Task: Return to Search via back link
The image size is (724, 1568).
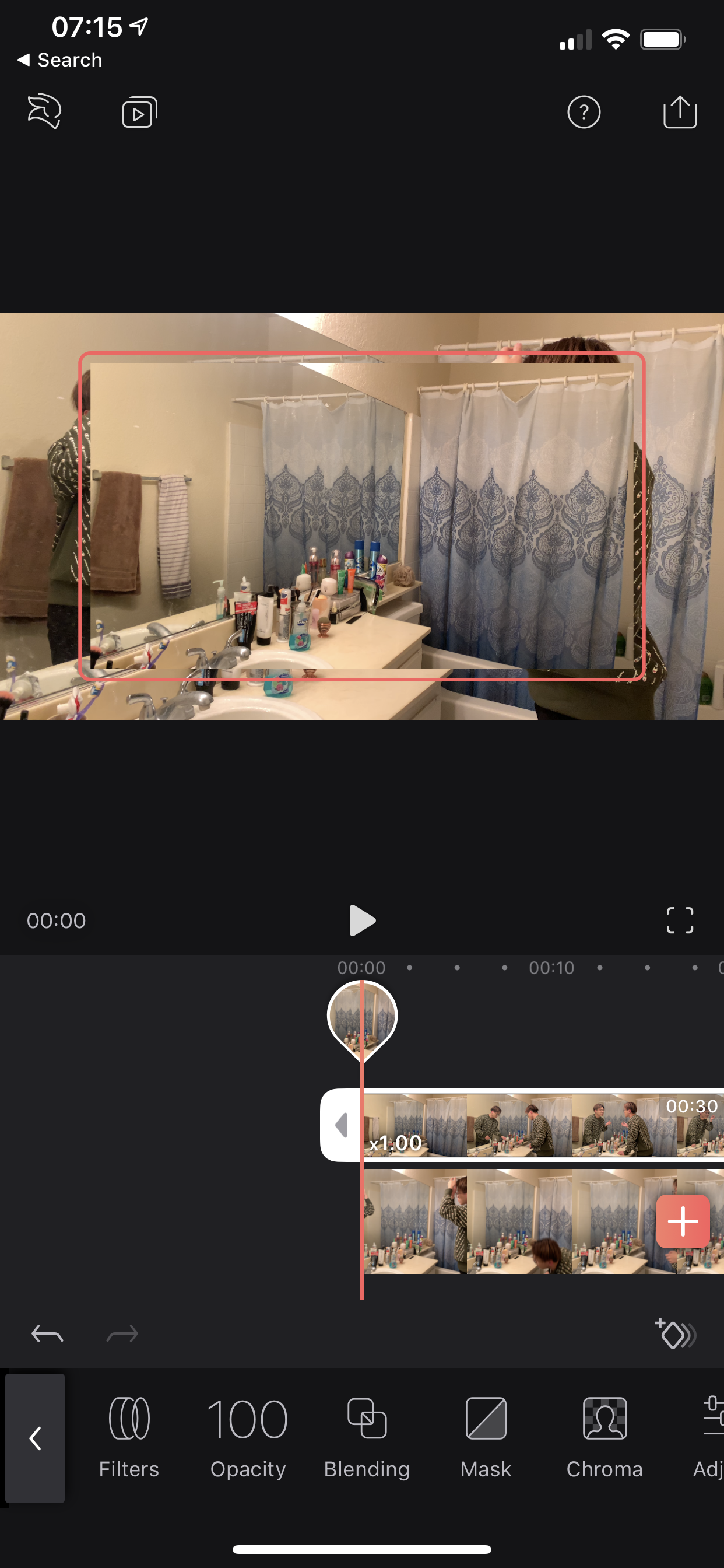Action: (x=59, y=60)
